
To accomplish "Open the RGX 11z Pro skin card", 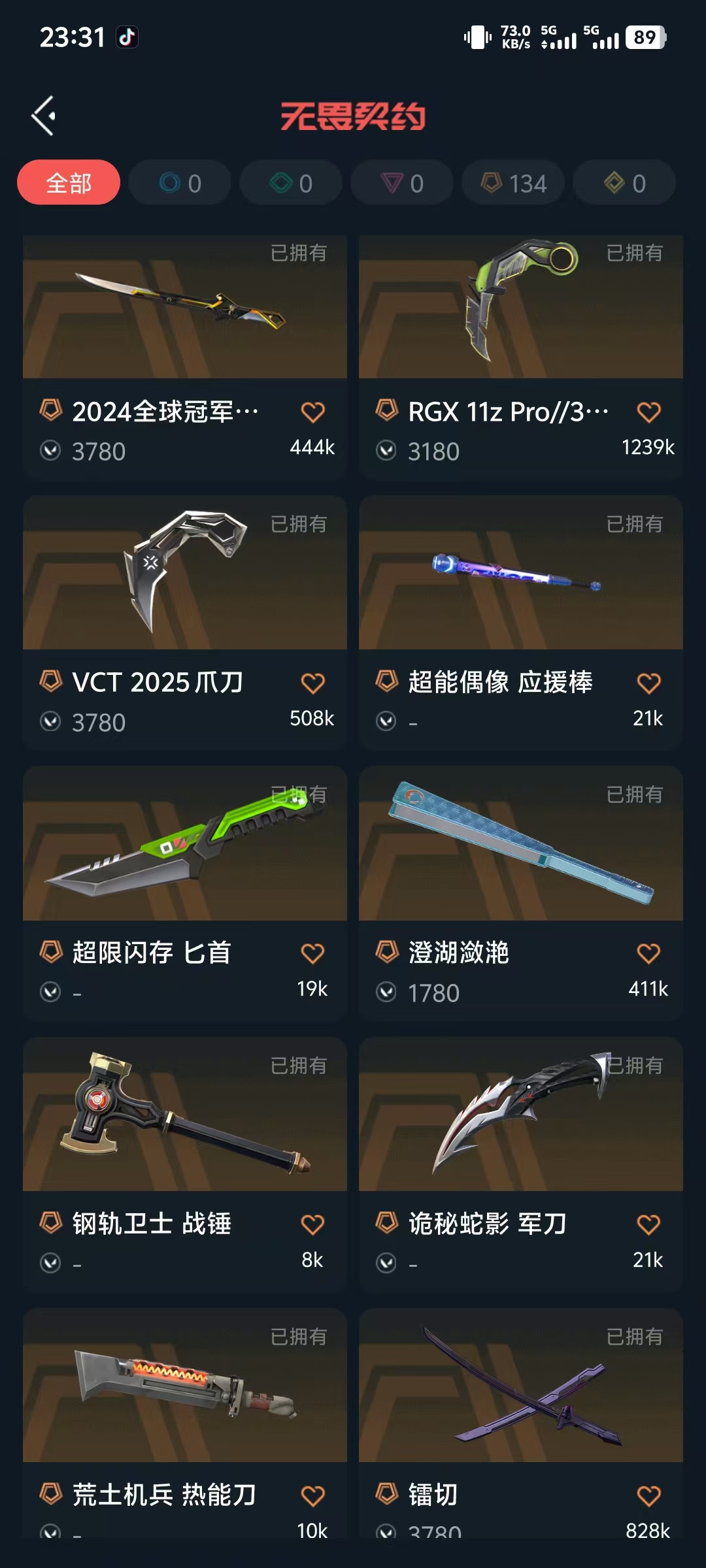I will [521, 357].
